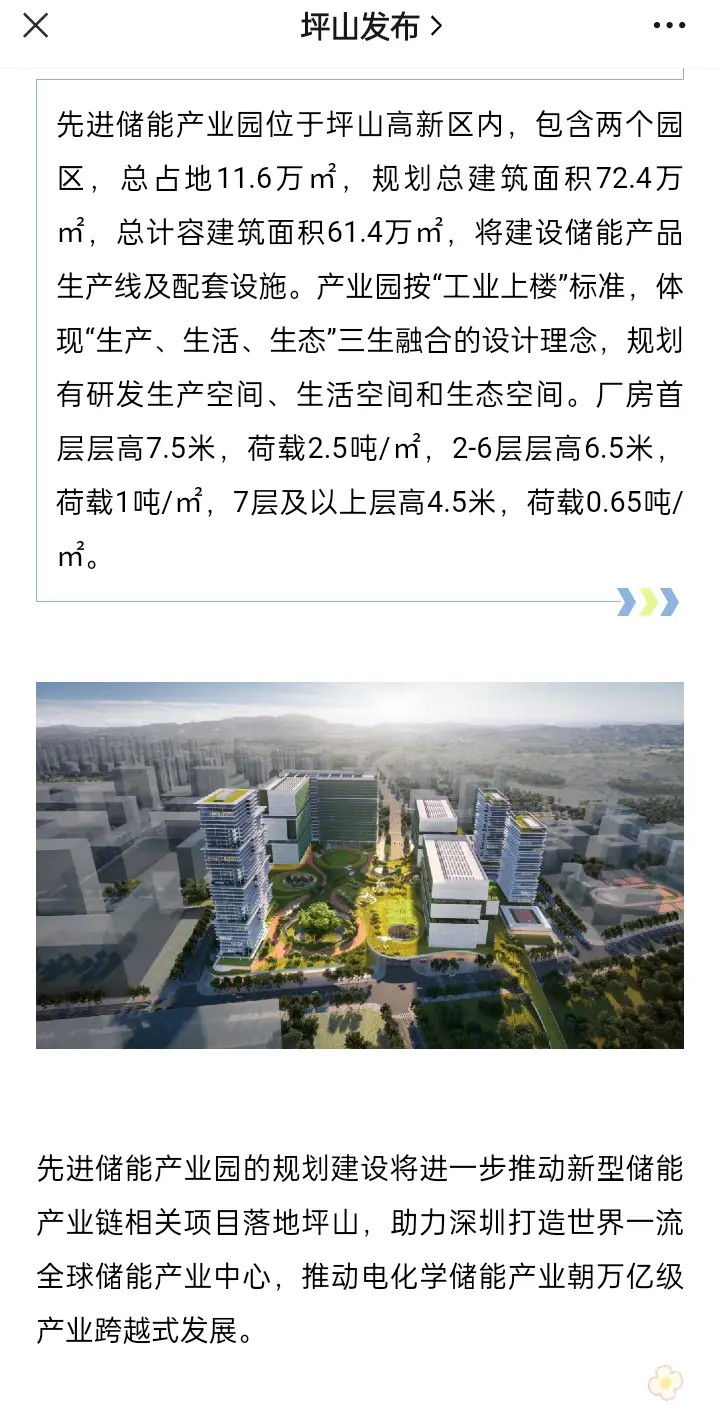Open the three-dot more options menu
The image size is (720, 1422).
[x=669, y=26]
